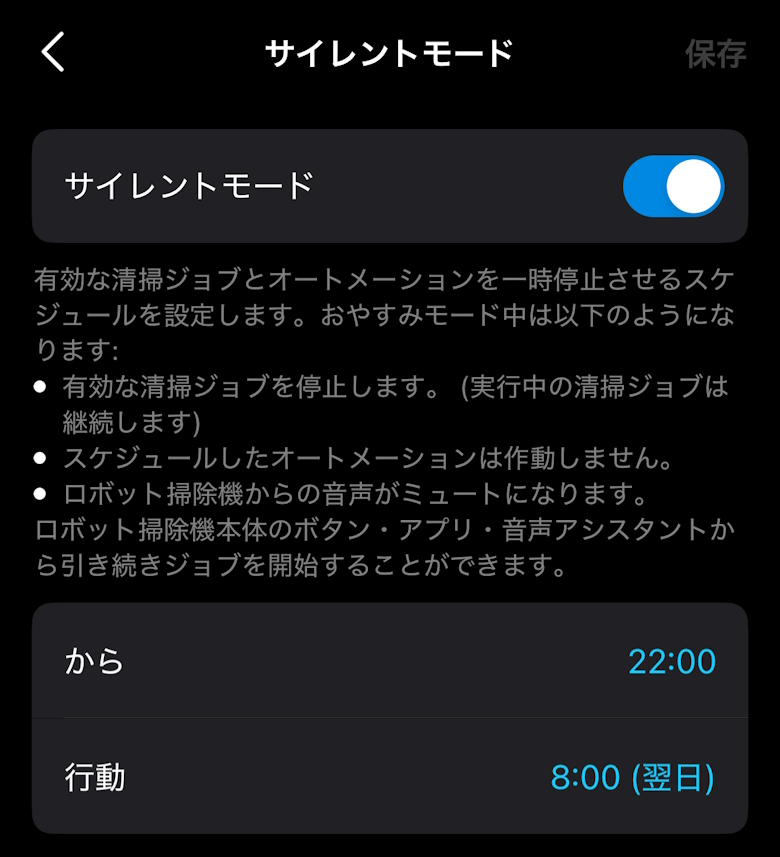This screenshot has height=857, width=780.
Task: Change the から start time 22:00
Action: [671, 661]
